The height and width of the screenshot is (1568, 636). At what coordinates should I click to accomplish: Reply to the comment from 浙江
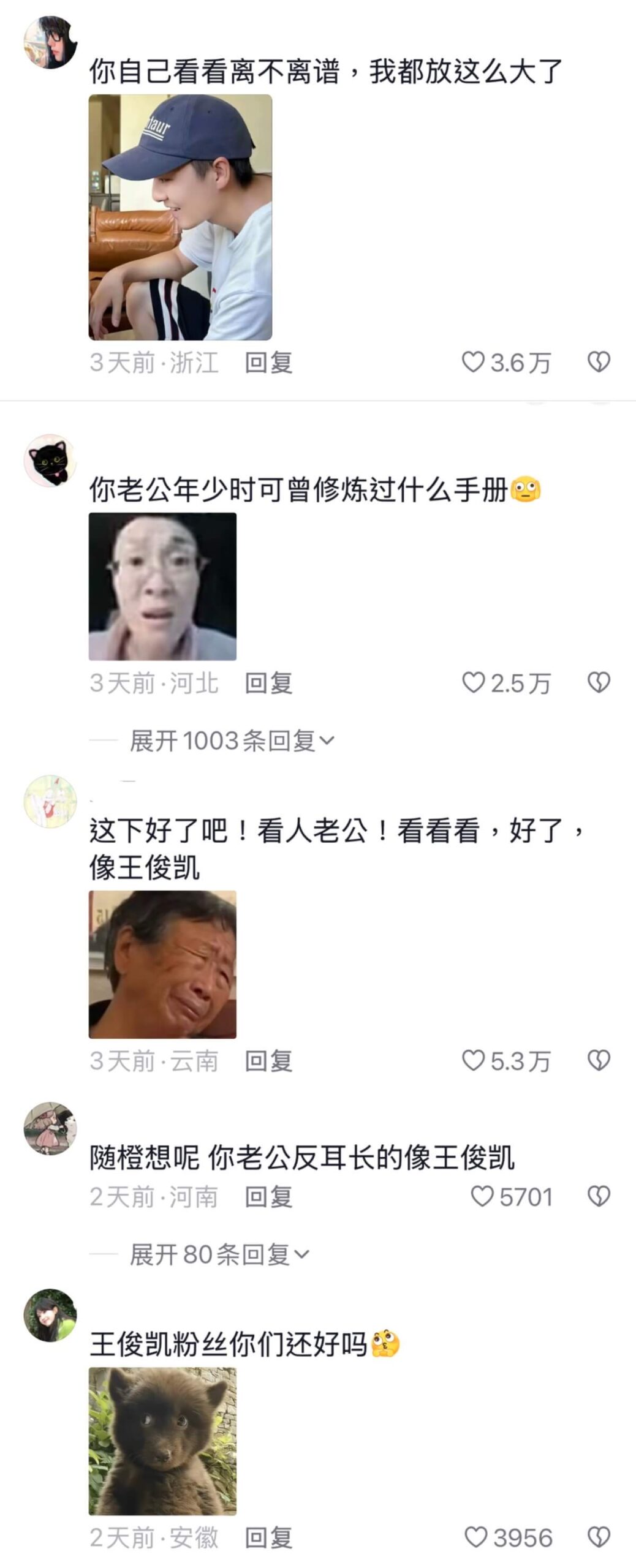pos(268,363)
